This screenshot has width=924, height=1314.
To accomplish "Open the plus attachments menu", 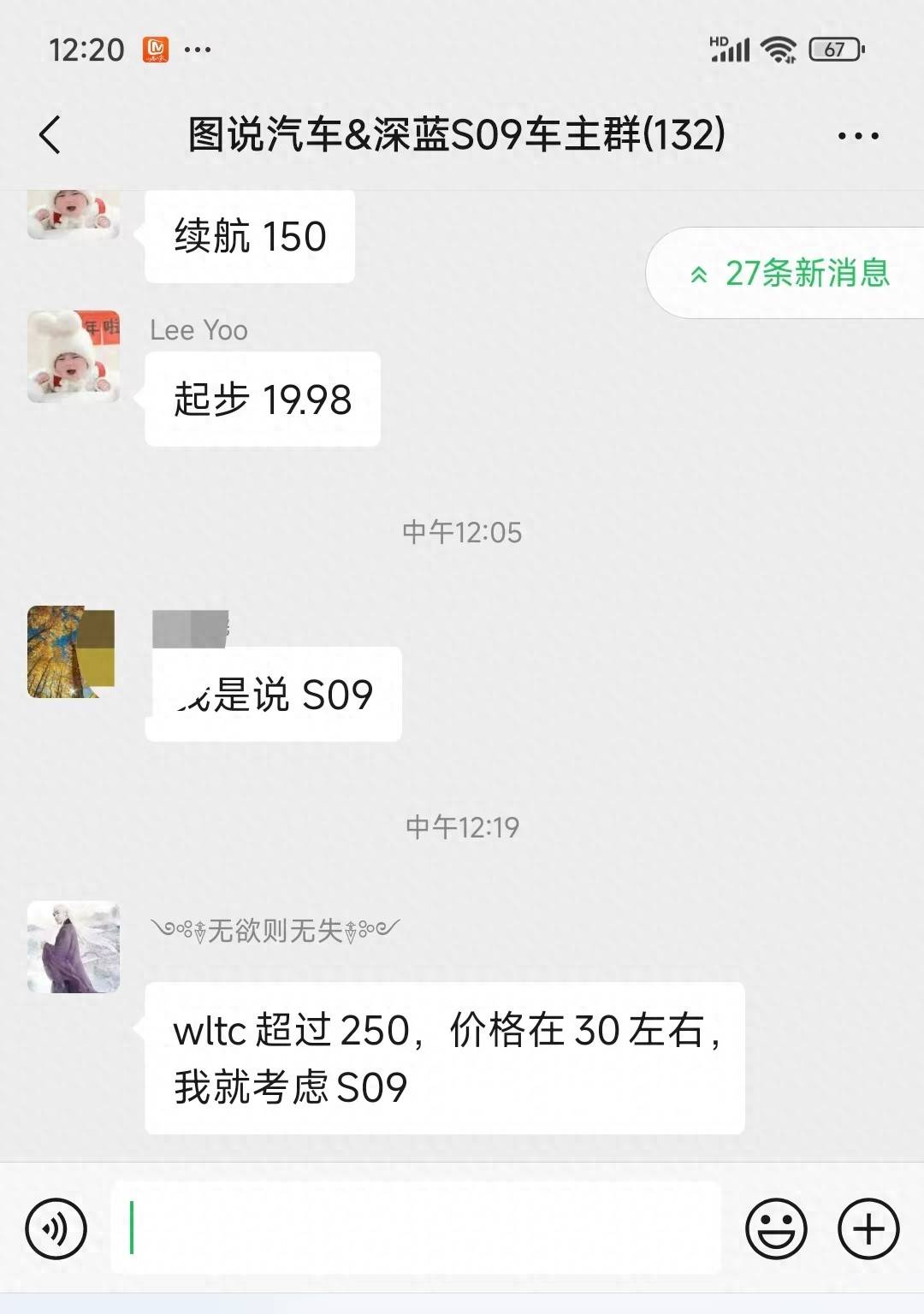I will [868, 1229].
